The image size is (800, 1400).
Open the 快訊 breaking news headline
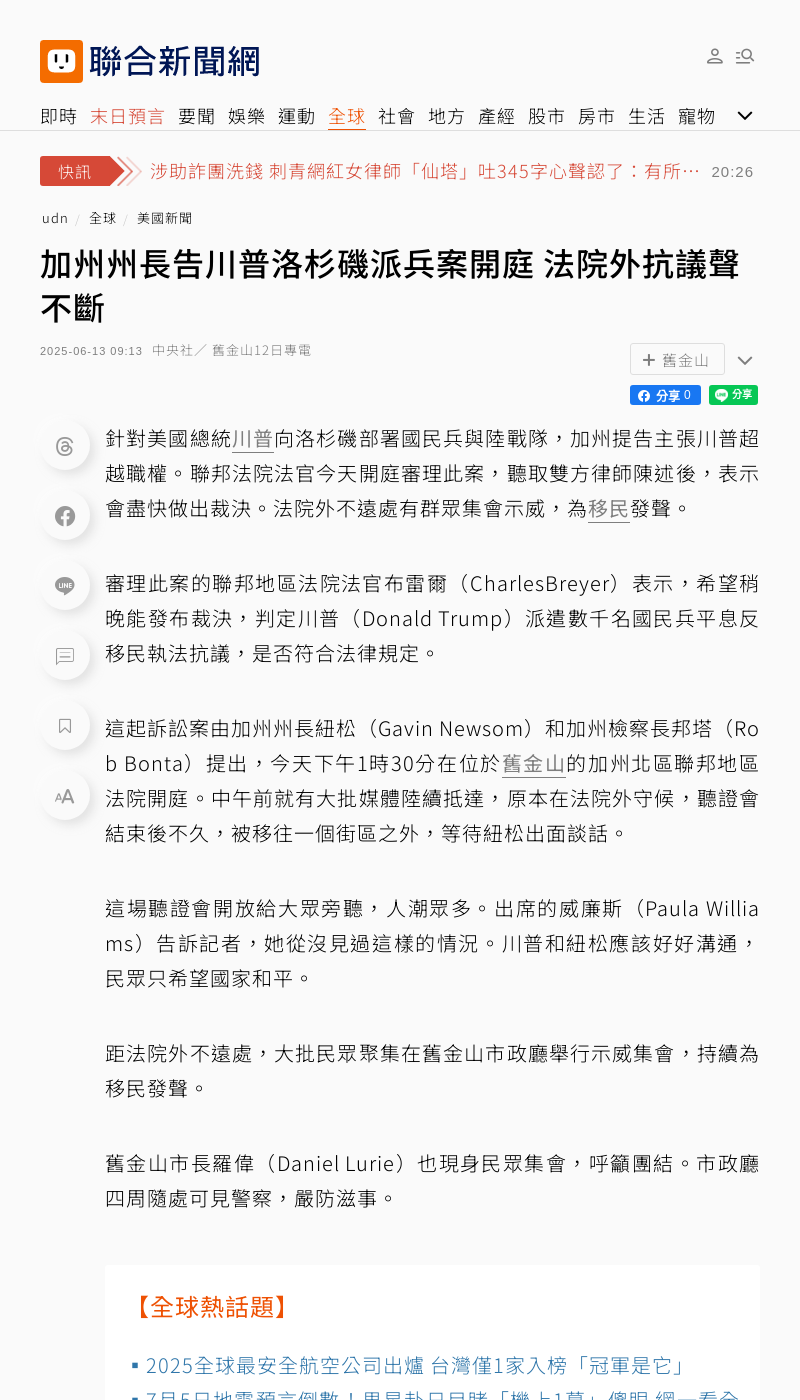tap(425, 171)
